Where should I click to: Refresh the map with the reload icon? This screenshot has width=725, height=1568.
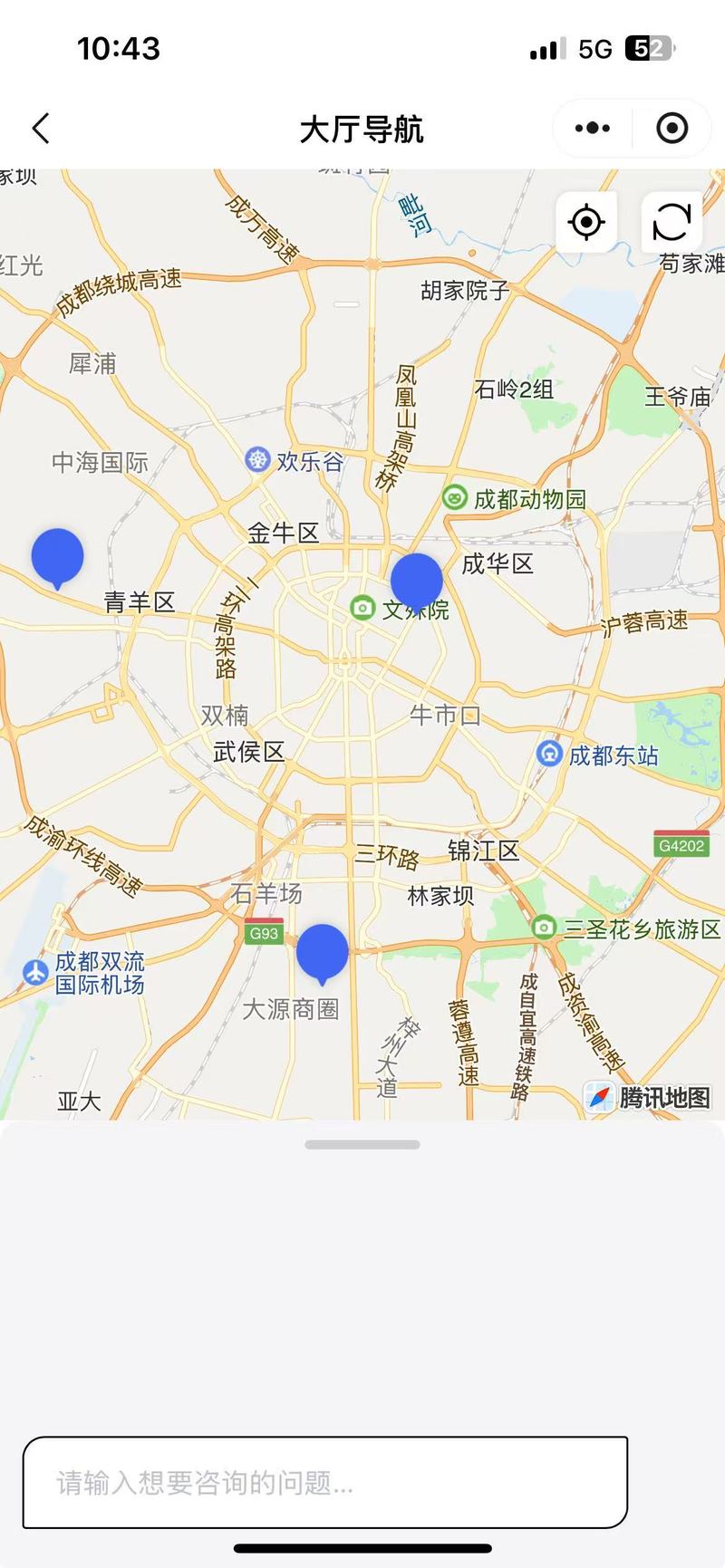pos(672,221)
